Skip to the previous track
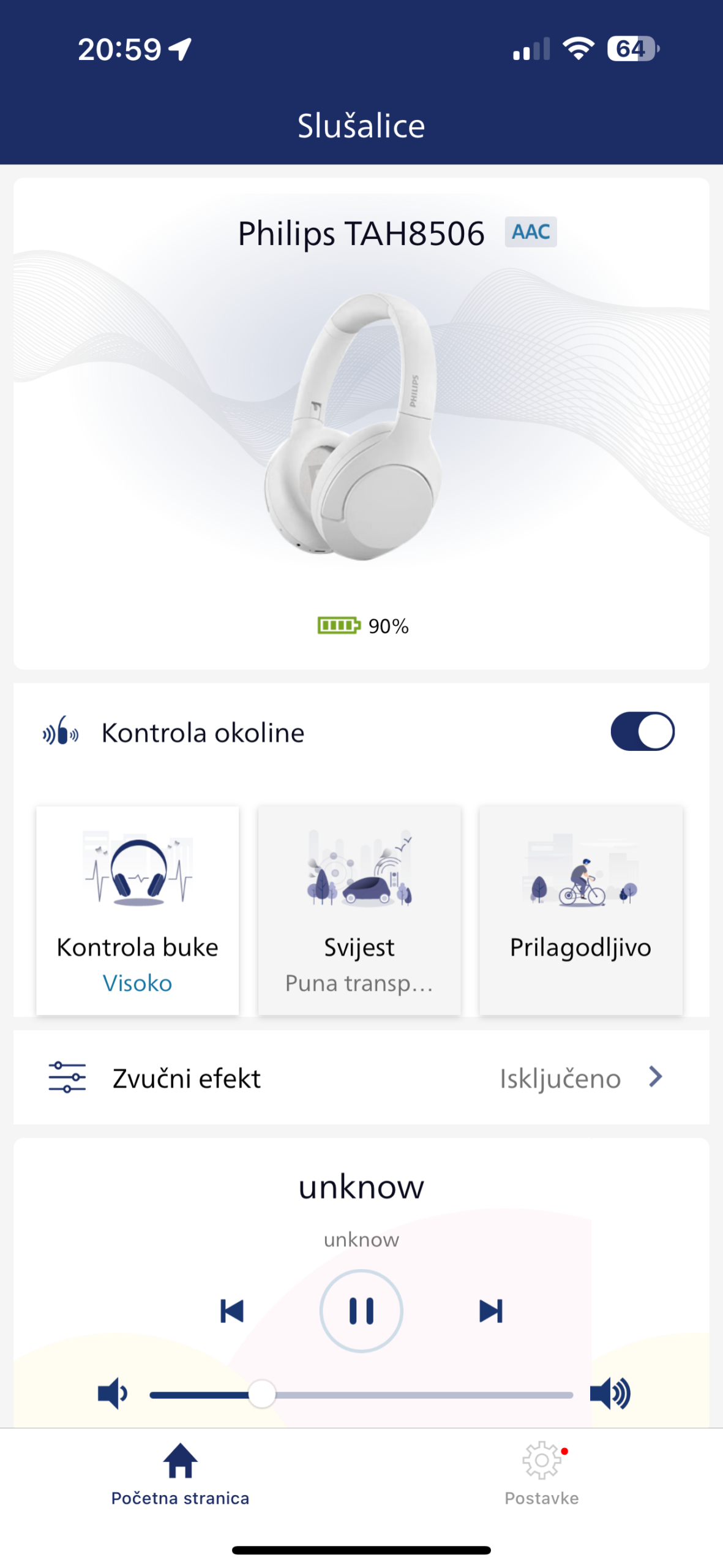Viewport: 723px width, 1568px height. [232, 1311]
